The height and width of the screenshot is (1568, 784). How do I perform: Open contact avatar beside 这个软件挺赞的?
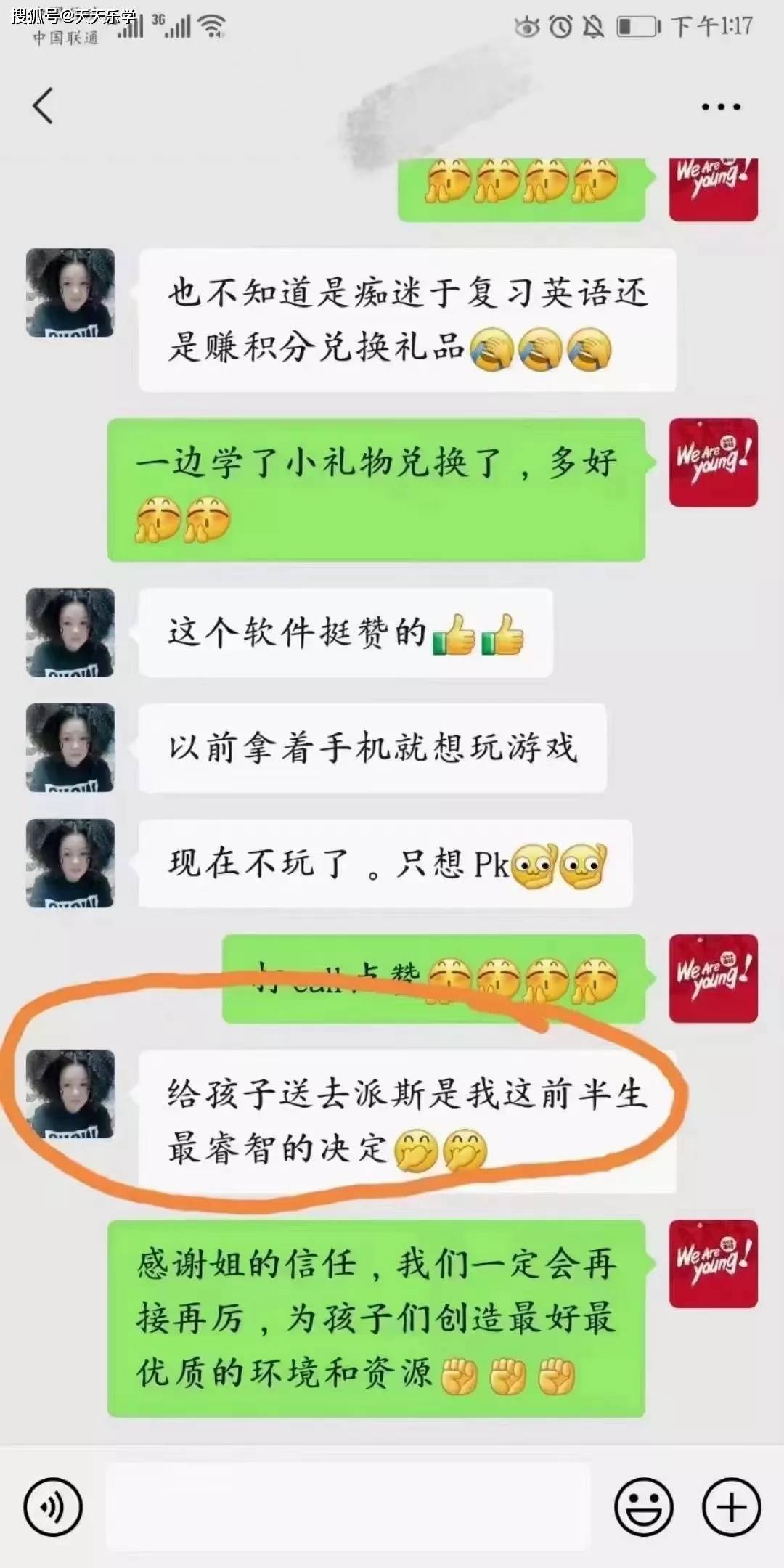70,632
